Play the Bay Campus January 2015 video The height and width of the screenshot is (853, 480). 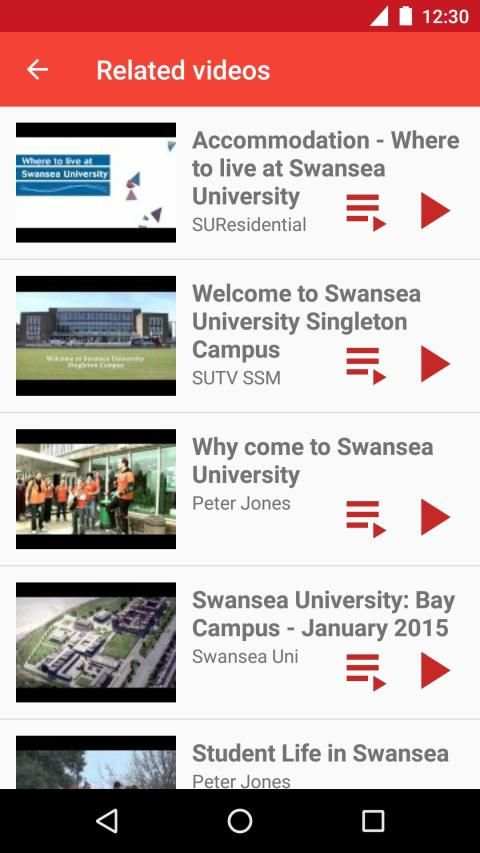coord(435,671)
